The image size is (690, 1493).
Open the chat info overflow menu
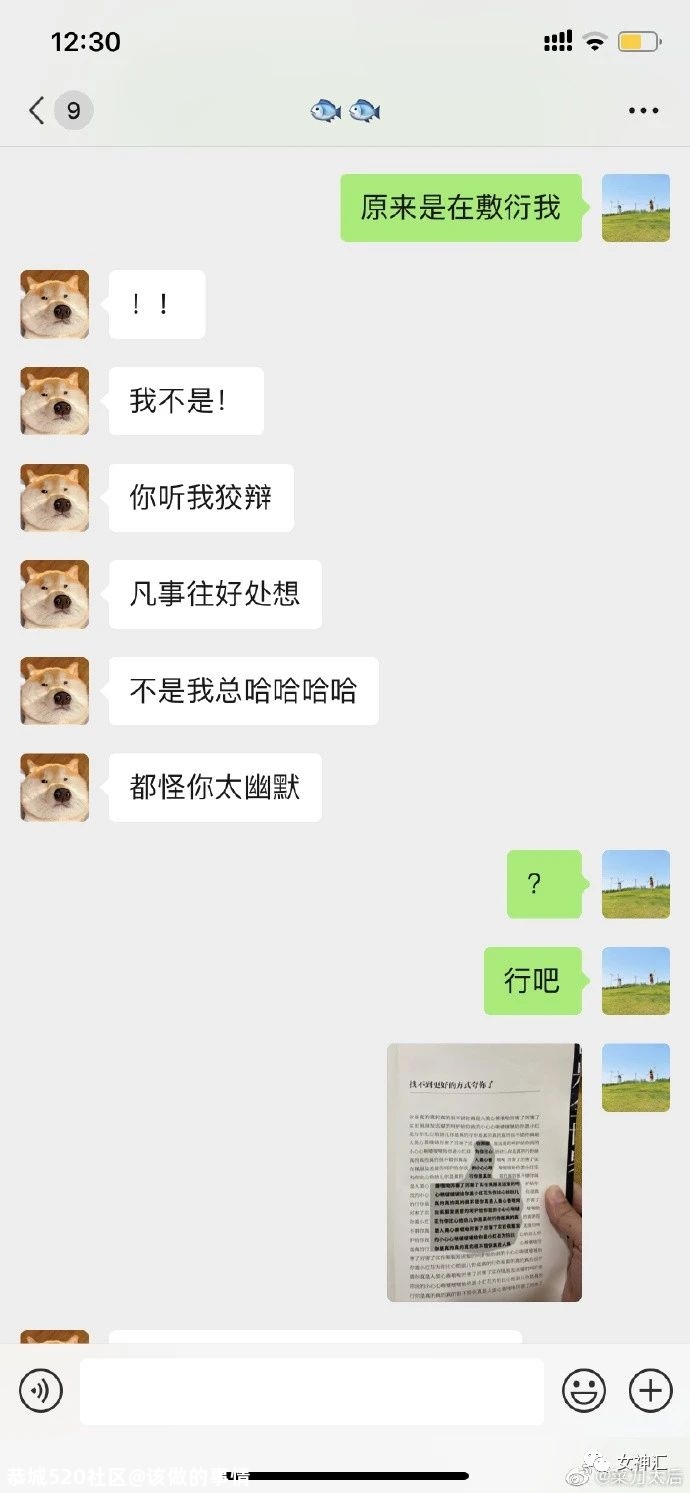(x=643, y=110)
